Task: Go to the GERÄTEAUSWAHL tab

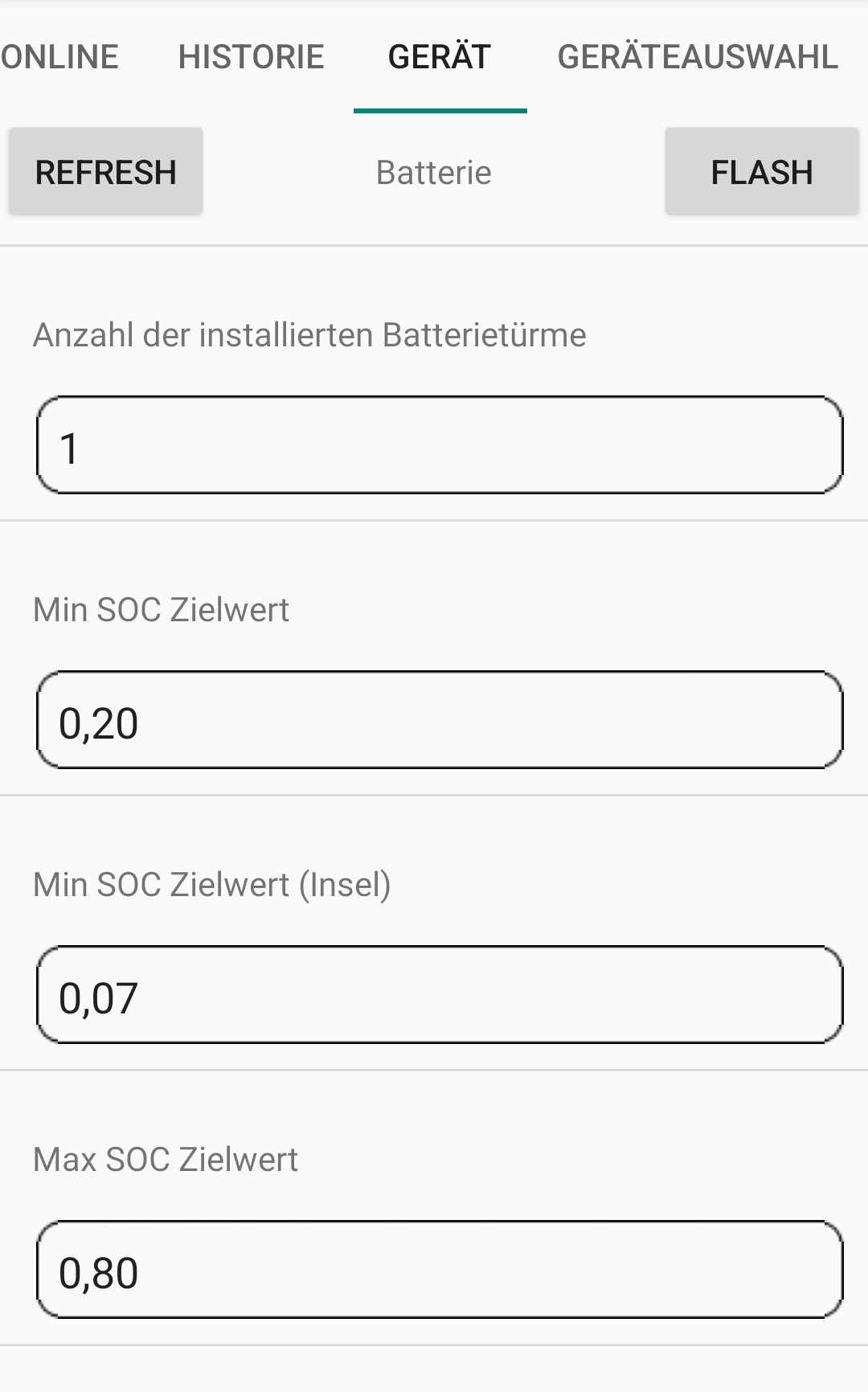Action: click(698, 57)
